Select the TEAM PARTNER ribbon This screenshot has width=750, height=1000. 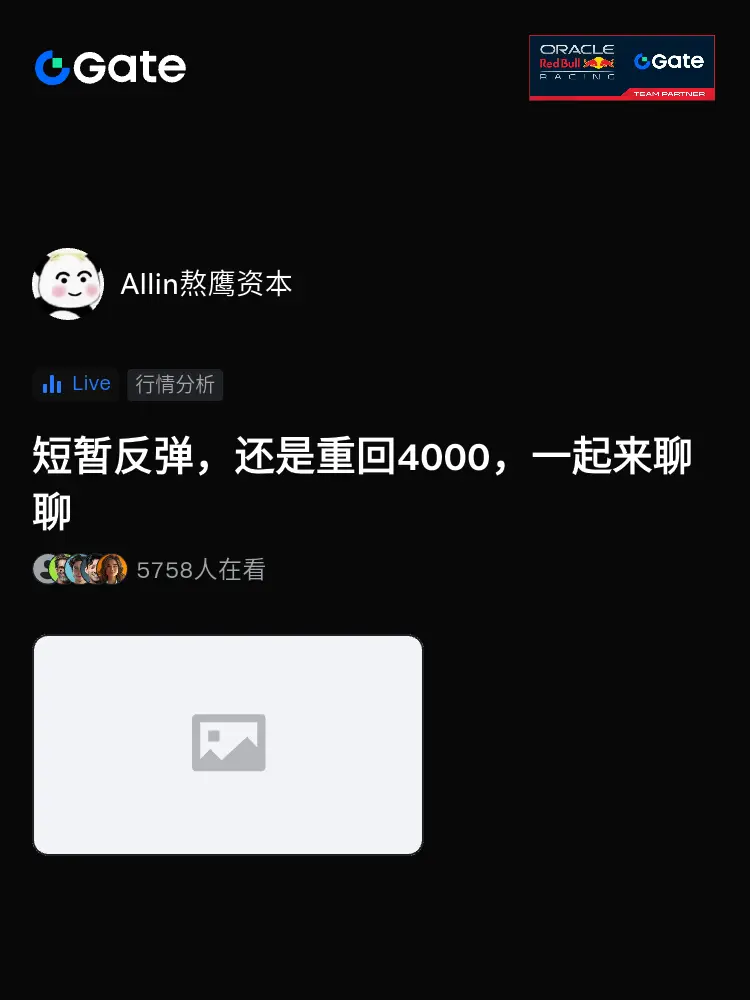click(672, 92)
